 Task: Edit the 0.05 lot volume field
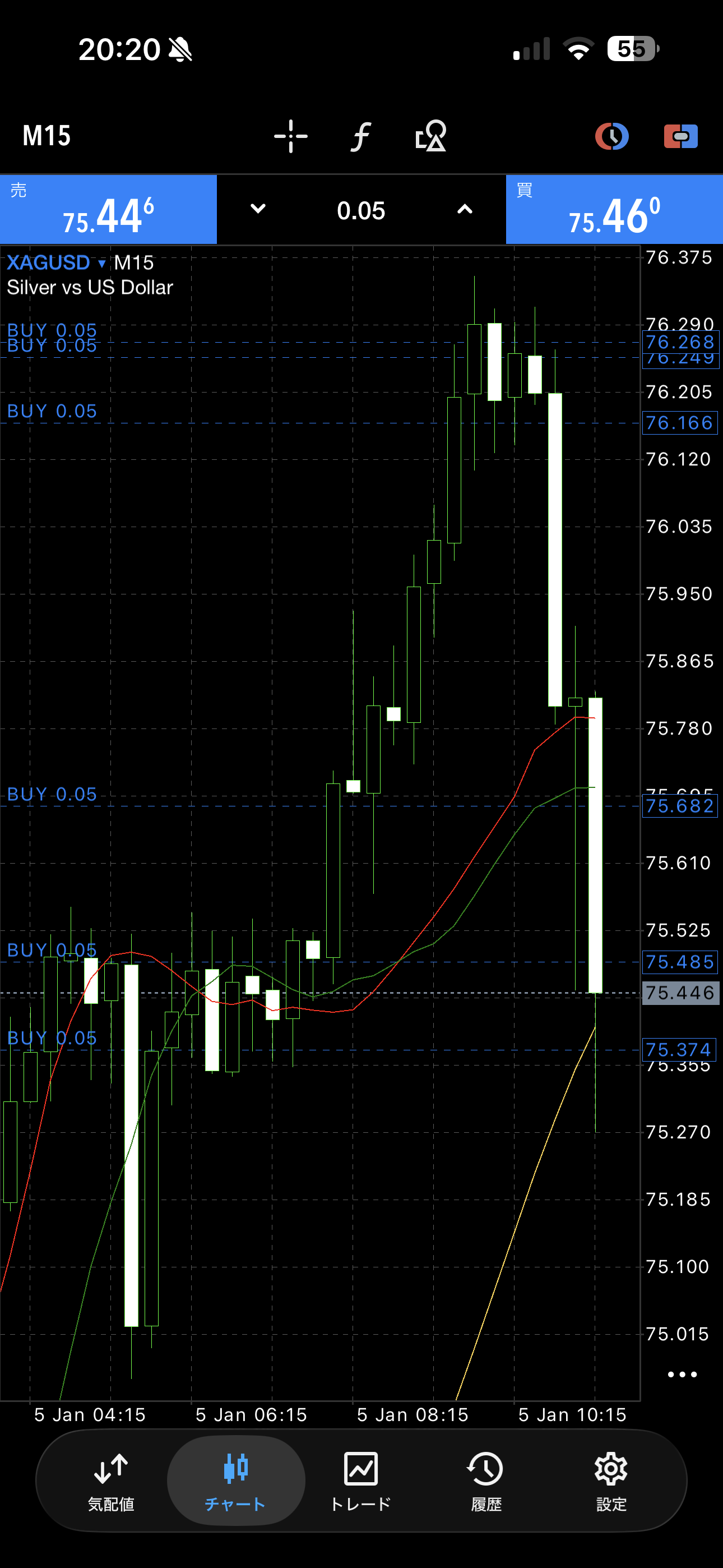(x=361, y=211)
